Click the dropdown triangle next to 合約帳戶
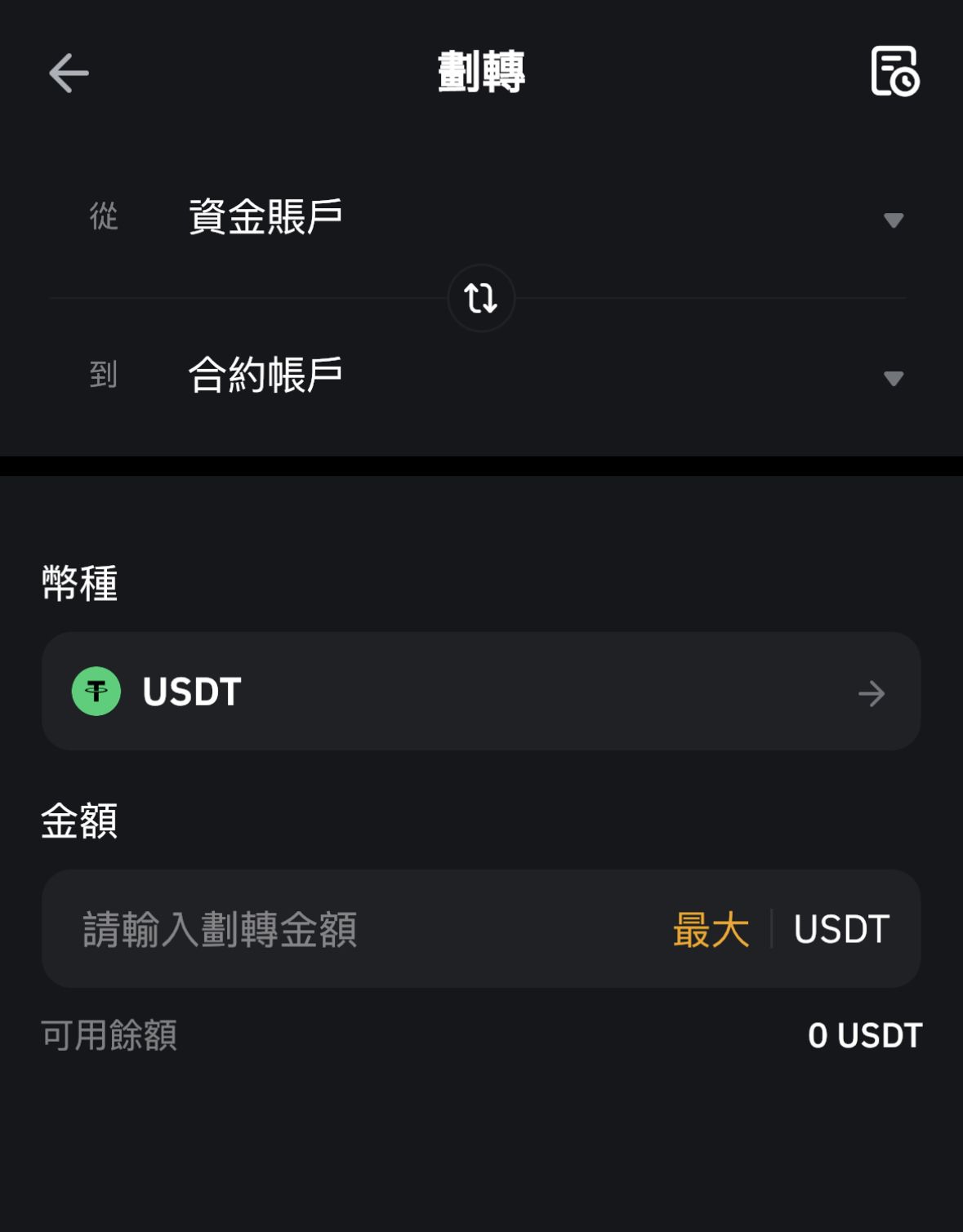 pos(894,378)
